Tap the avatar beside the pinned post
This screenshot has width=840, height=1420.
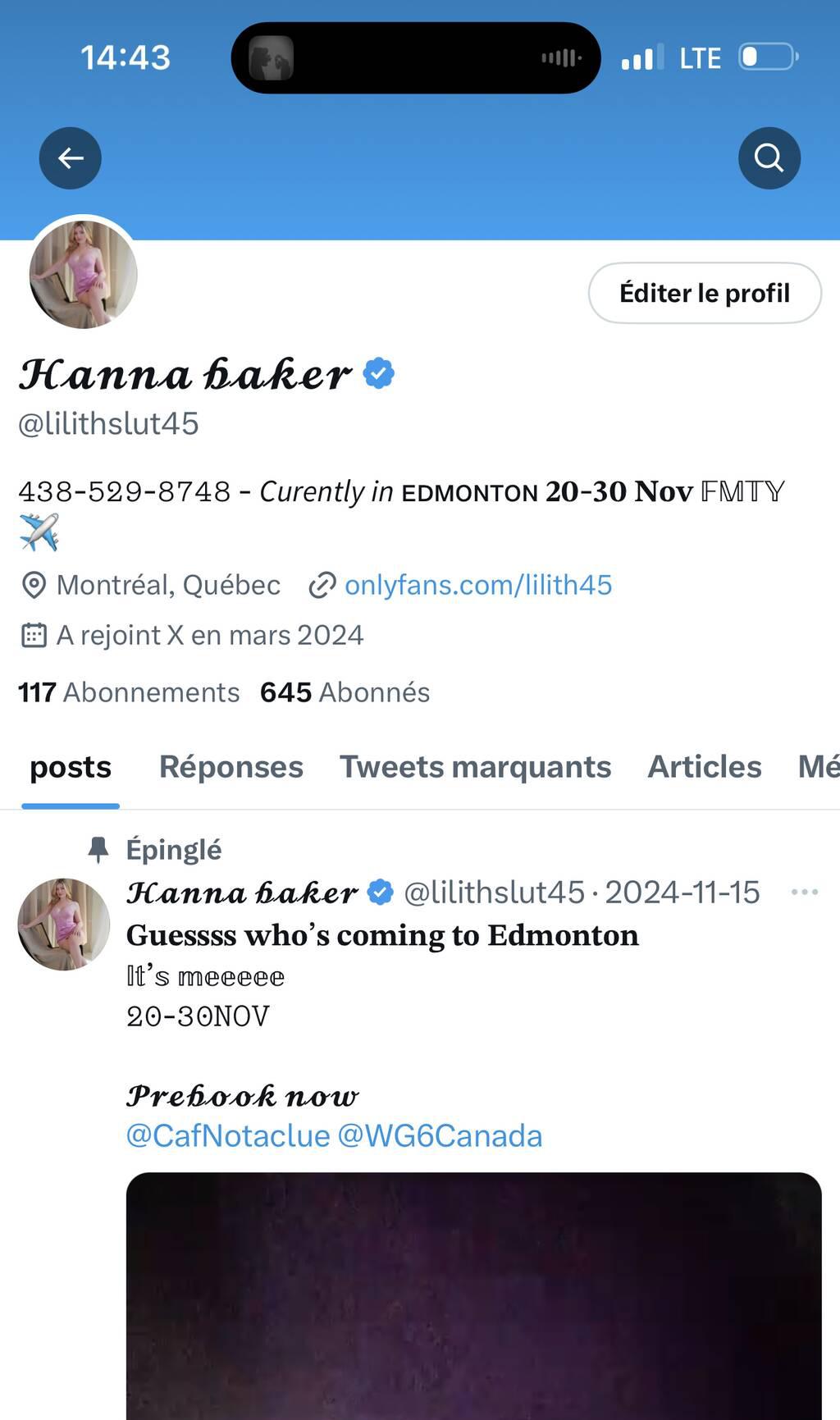click(x=64, y=925)
